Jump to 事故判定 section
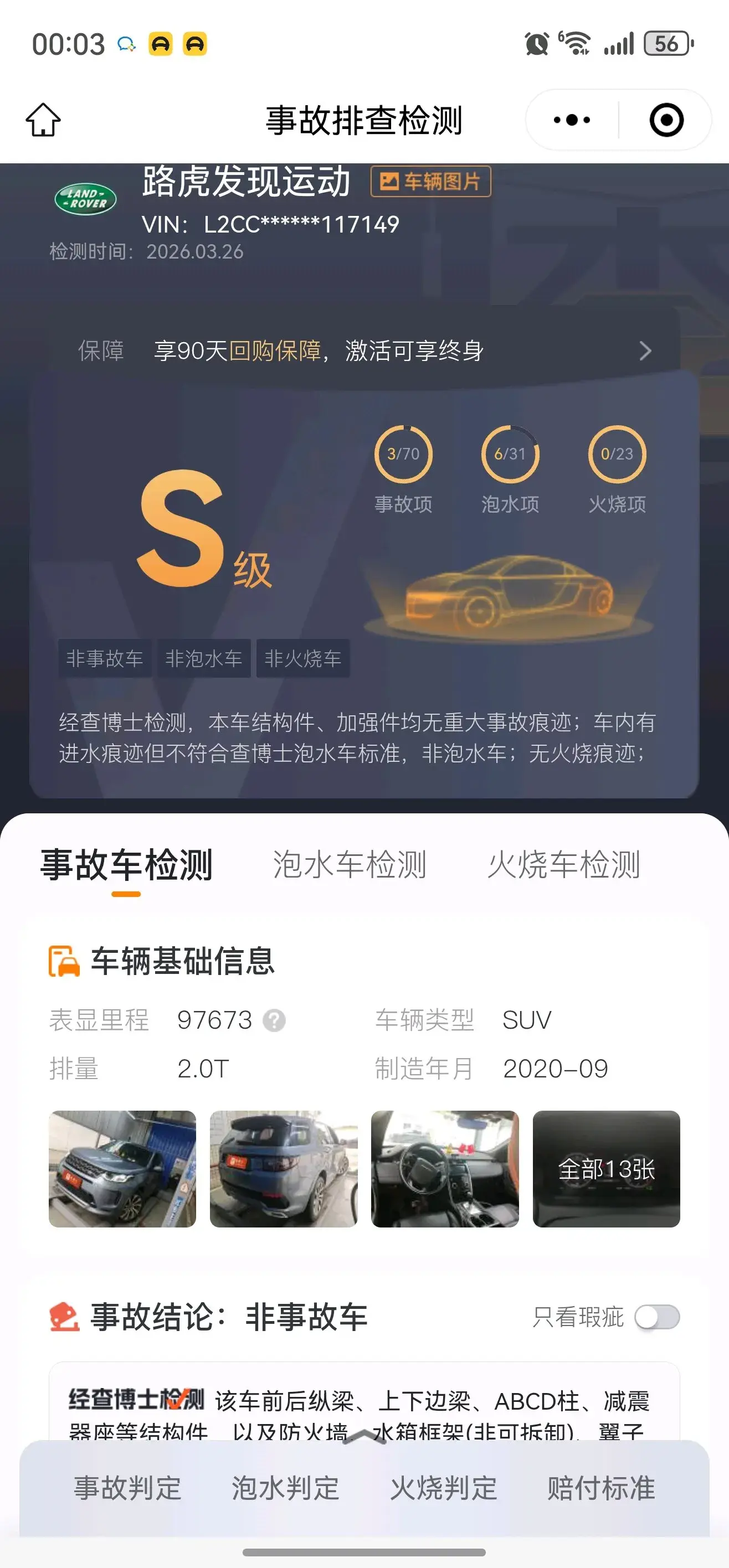The width and height of the screenshot is (729, 1568). tap(128, 1488)
